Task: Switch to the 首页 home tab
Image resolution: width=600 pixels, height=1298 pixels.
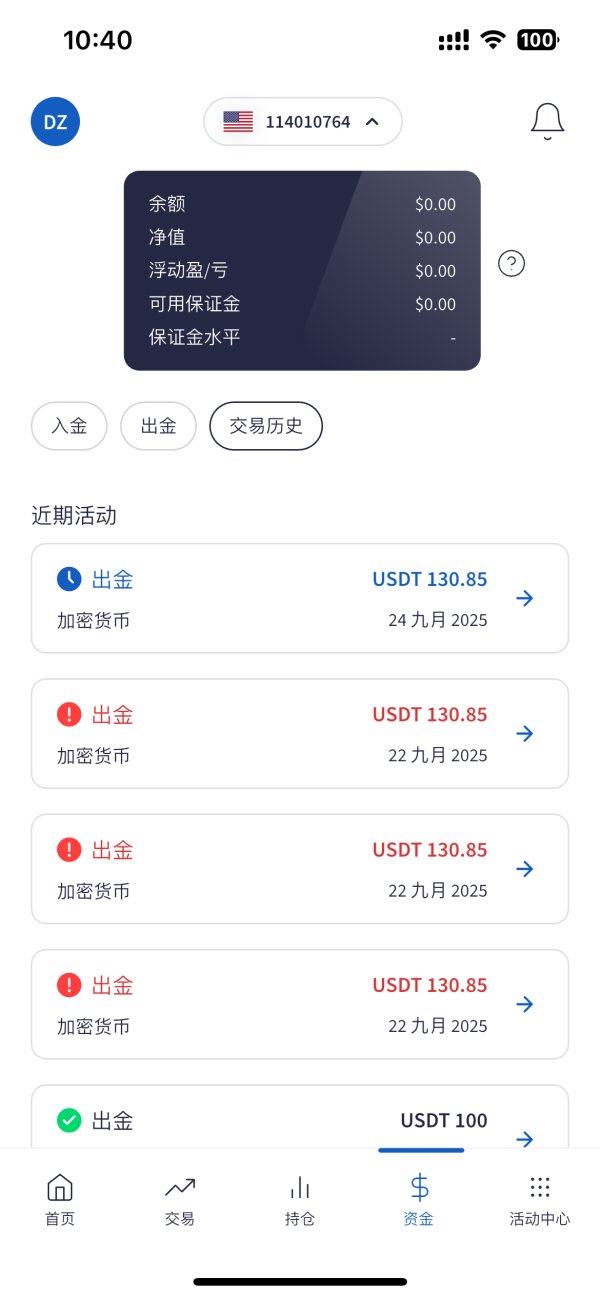Action: tap(60, 1200)
